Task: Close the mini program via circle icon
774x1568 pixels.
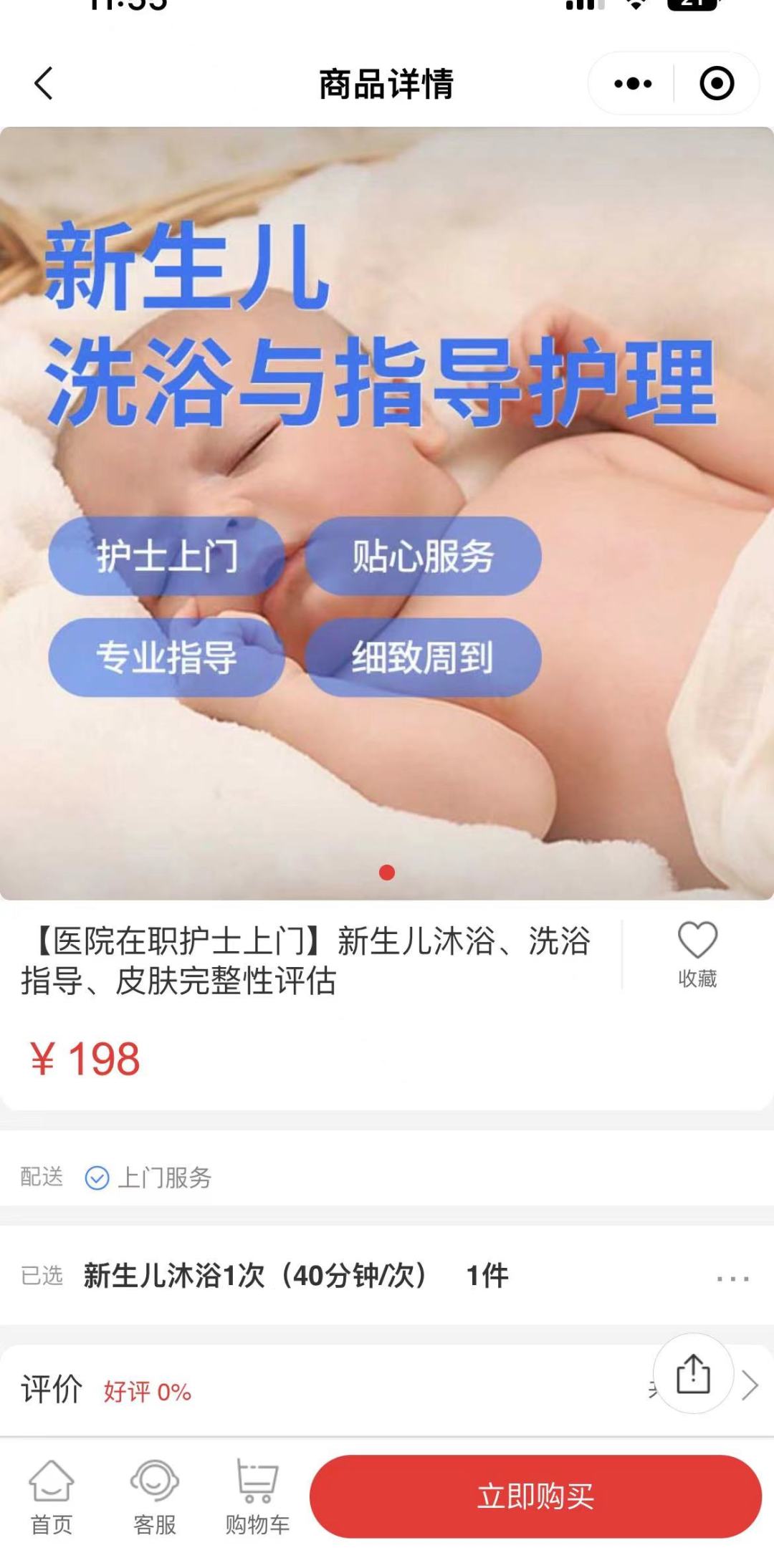Action: [716, 84]
